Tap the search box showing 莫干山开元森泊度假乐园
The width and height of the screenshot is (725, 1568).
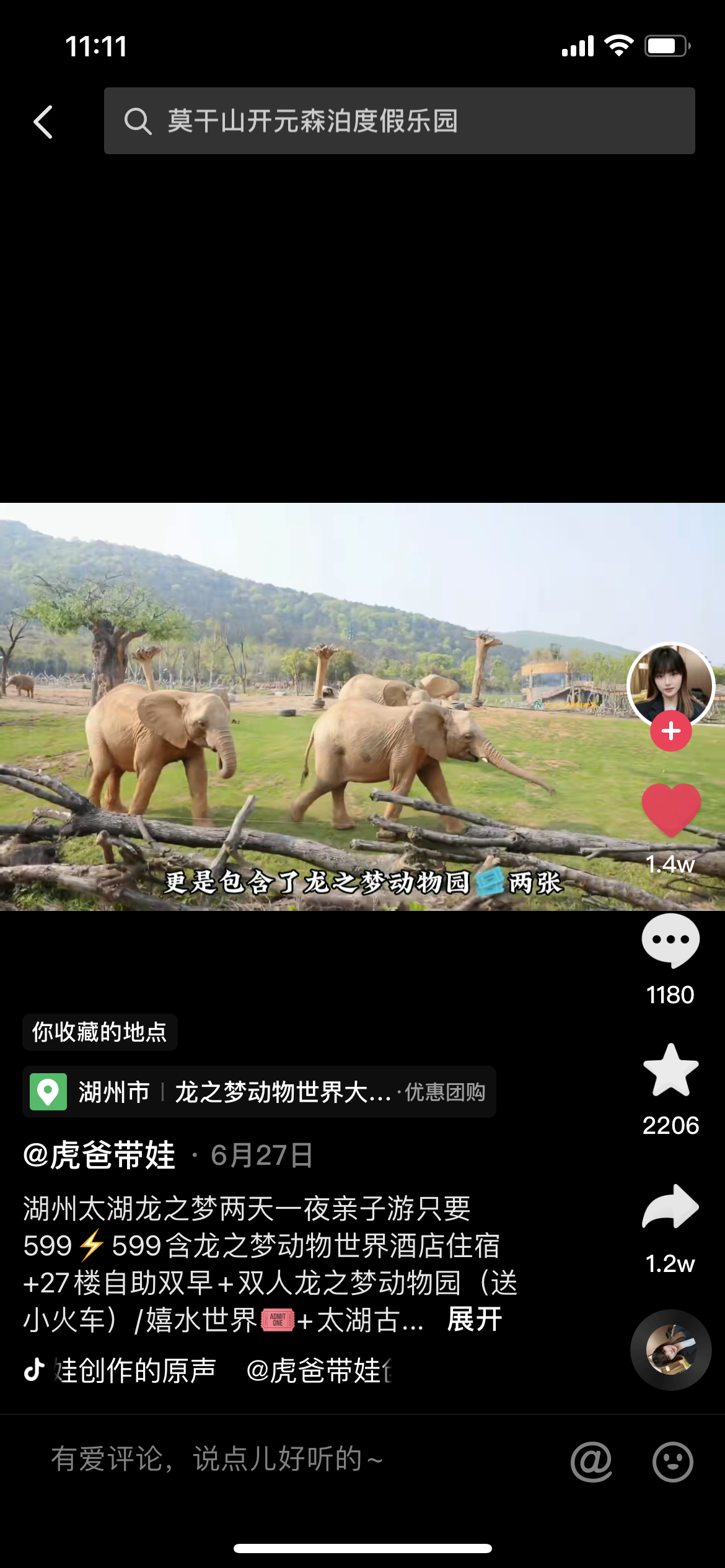(399, 121)
